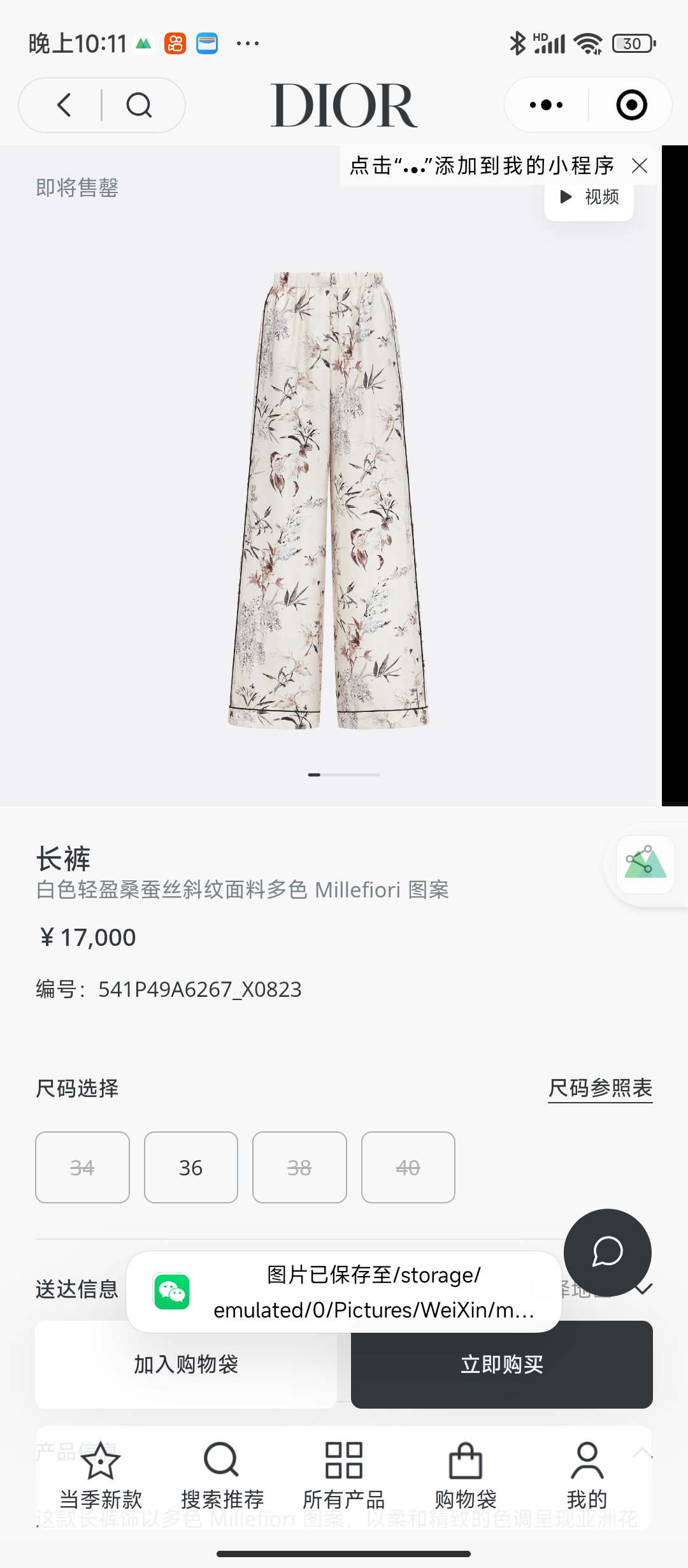Open the 我的 profile tab
The height and width of the screenshot is (1568, 688).
(587, 1475)
